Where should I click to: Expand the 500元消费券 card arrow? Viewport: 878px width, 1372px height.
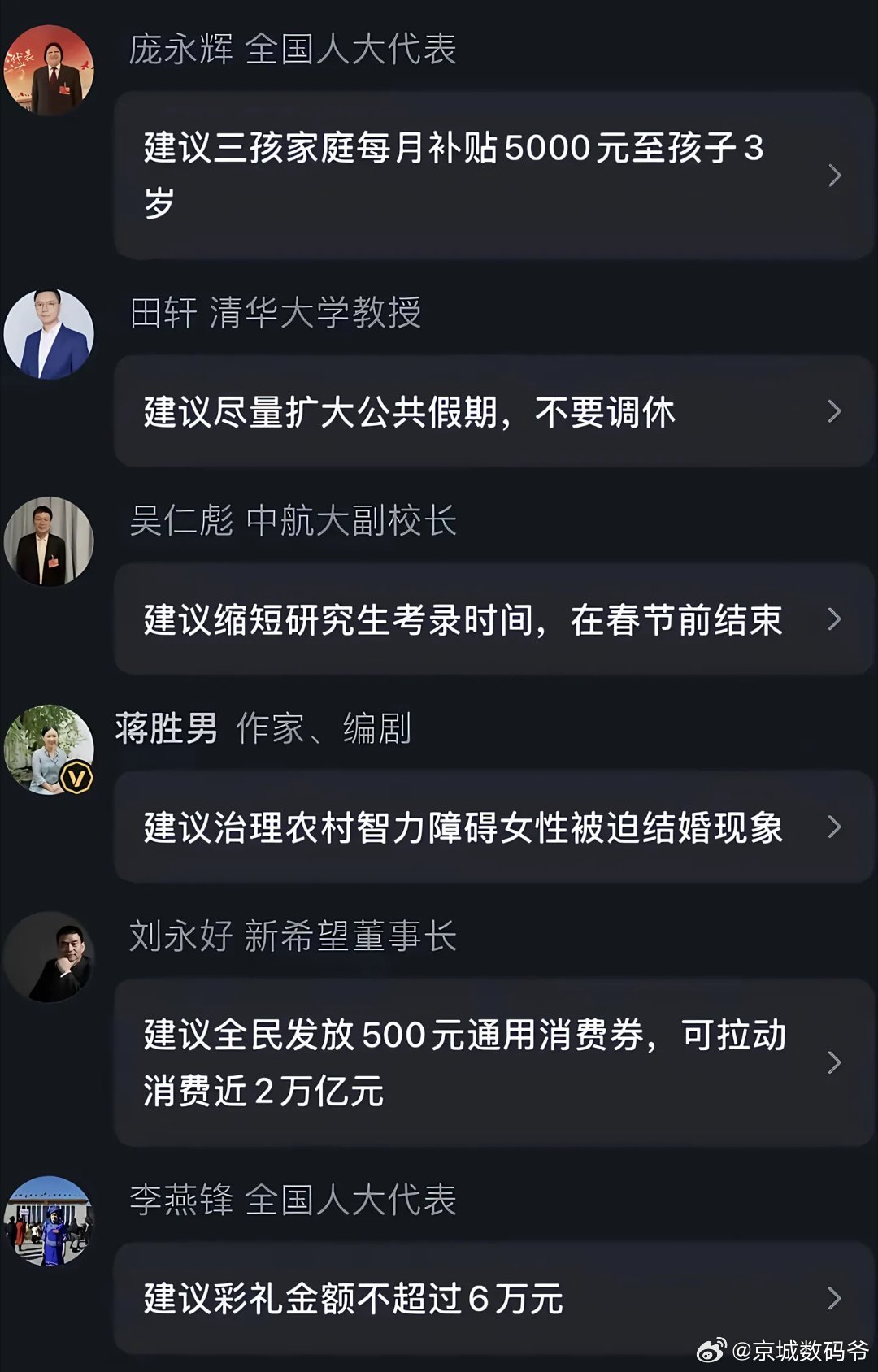tap(835, 1062)
